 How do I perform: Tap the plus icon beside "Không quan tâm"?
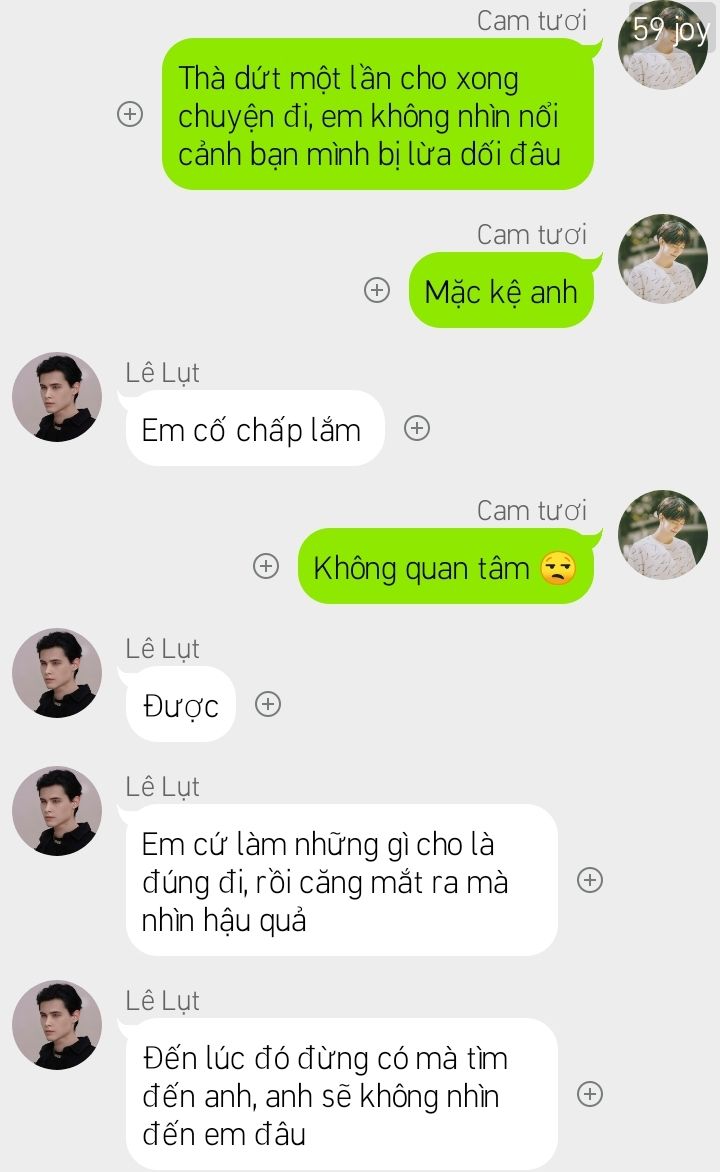pos(266,566)
